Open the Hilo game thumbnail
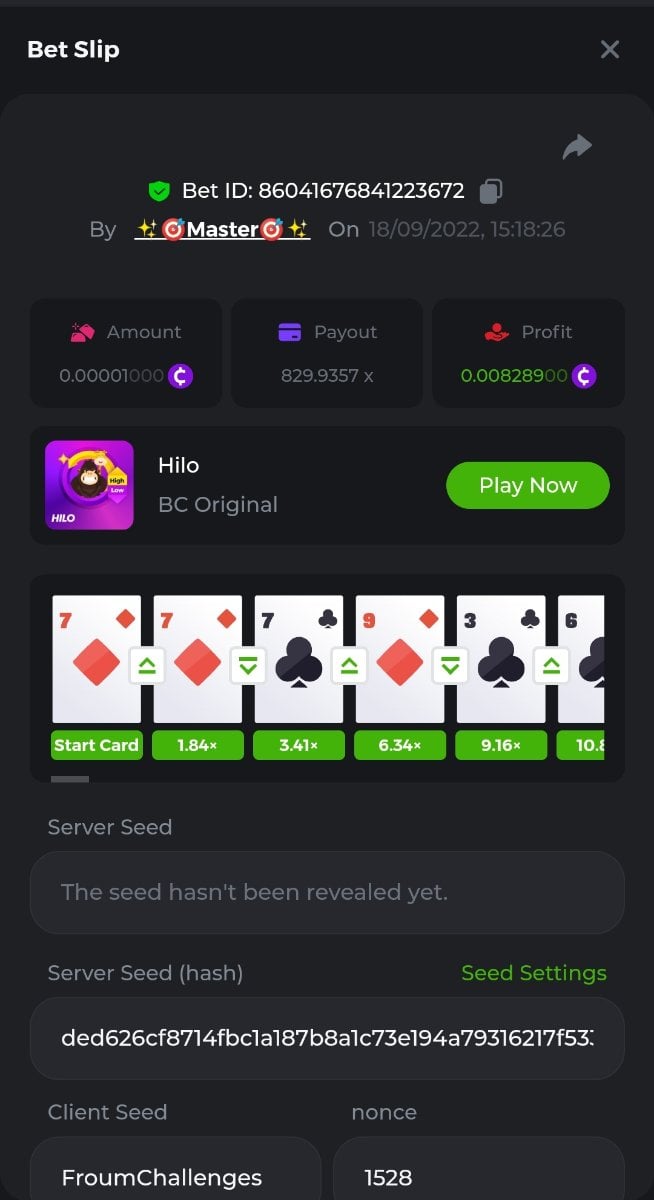Viewport: 654px width, 1200px height. click(x=89, y=485)
